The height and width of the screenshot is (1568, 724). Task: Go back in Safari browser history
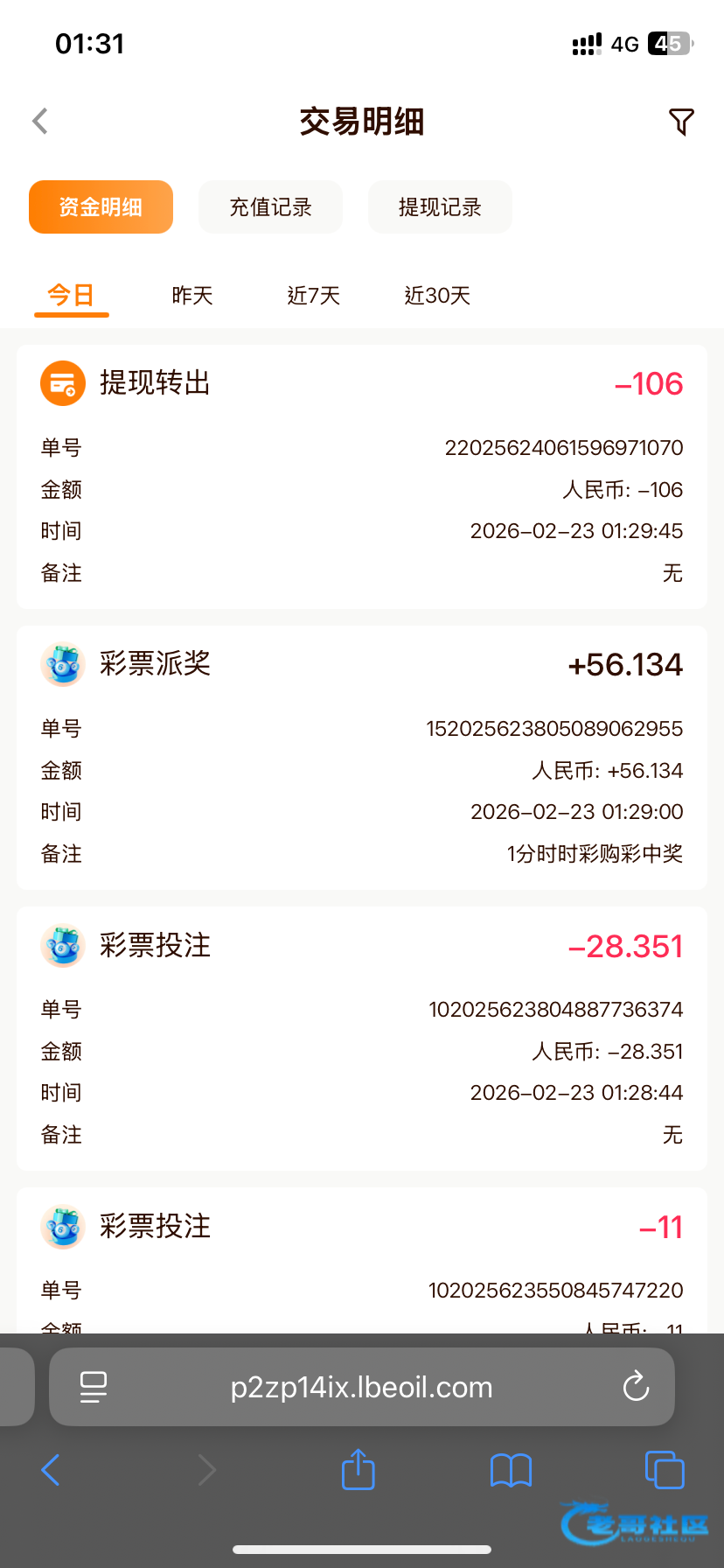51,1470
